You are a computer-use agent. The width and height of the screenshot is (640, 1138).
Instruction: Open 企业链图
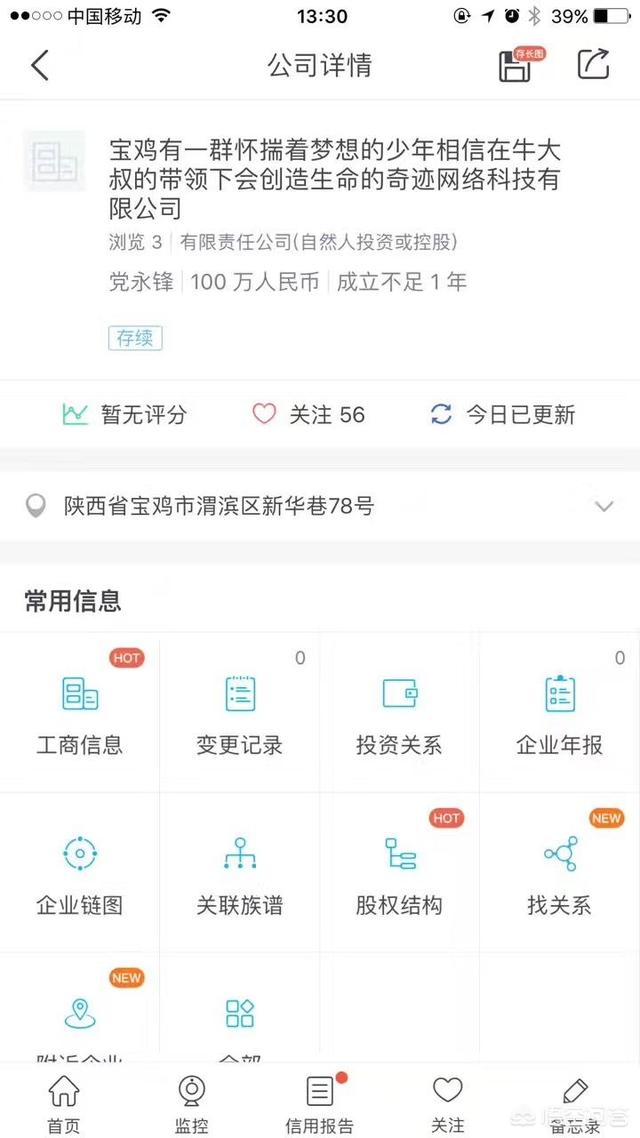(x=80, y=873)
